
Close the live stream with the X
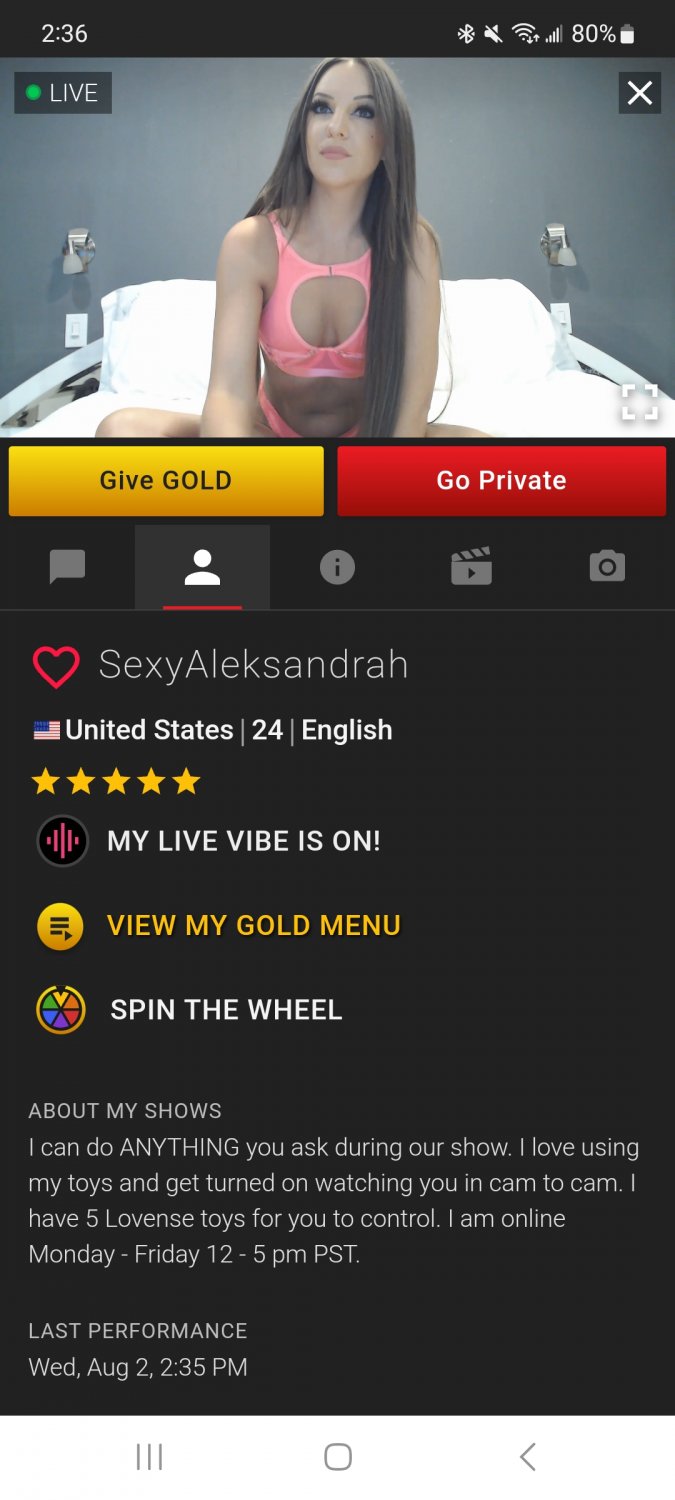639,93
